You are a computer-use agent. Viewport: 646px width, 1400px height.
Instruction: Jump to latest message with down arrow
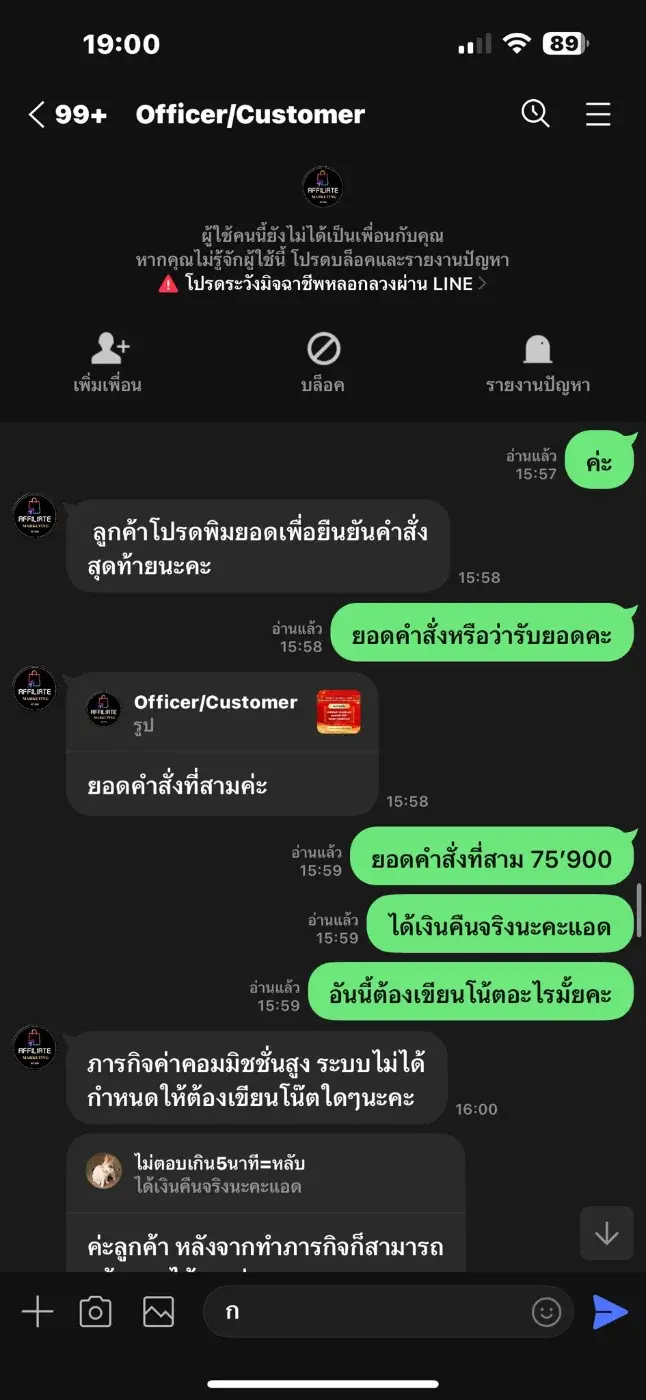click(x=606, y=1233)
